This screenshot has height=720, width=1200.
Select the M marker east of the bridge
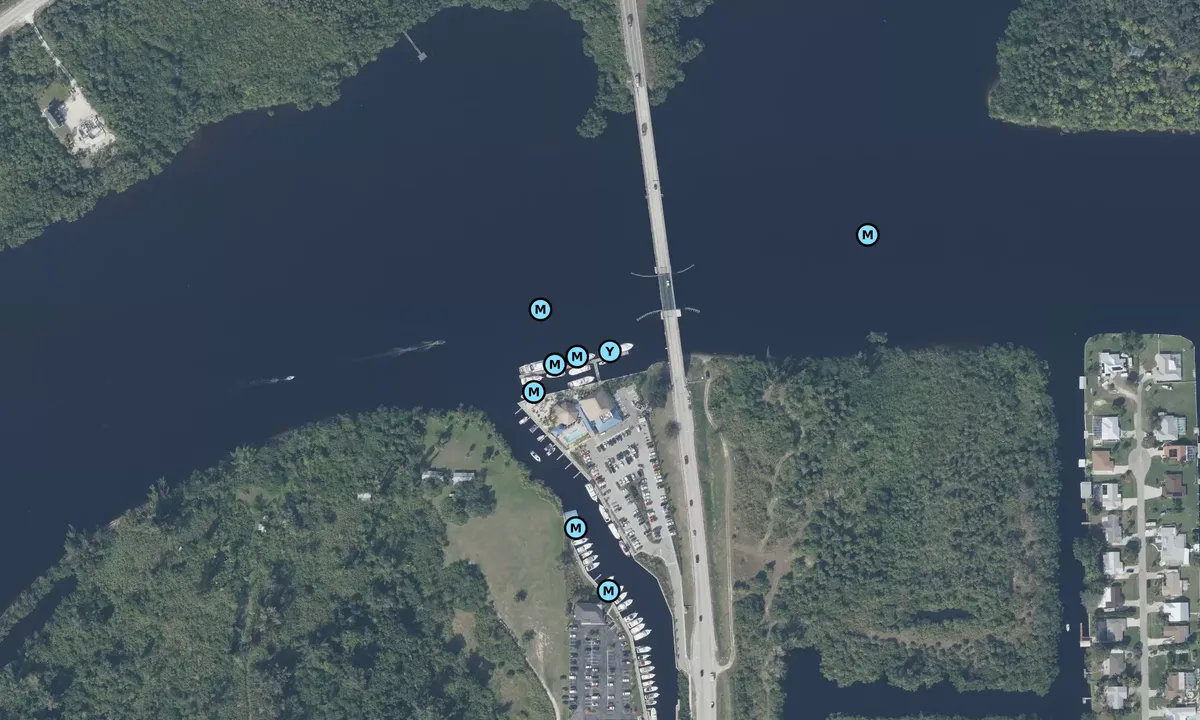tap(868, 235)
